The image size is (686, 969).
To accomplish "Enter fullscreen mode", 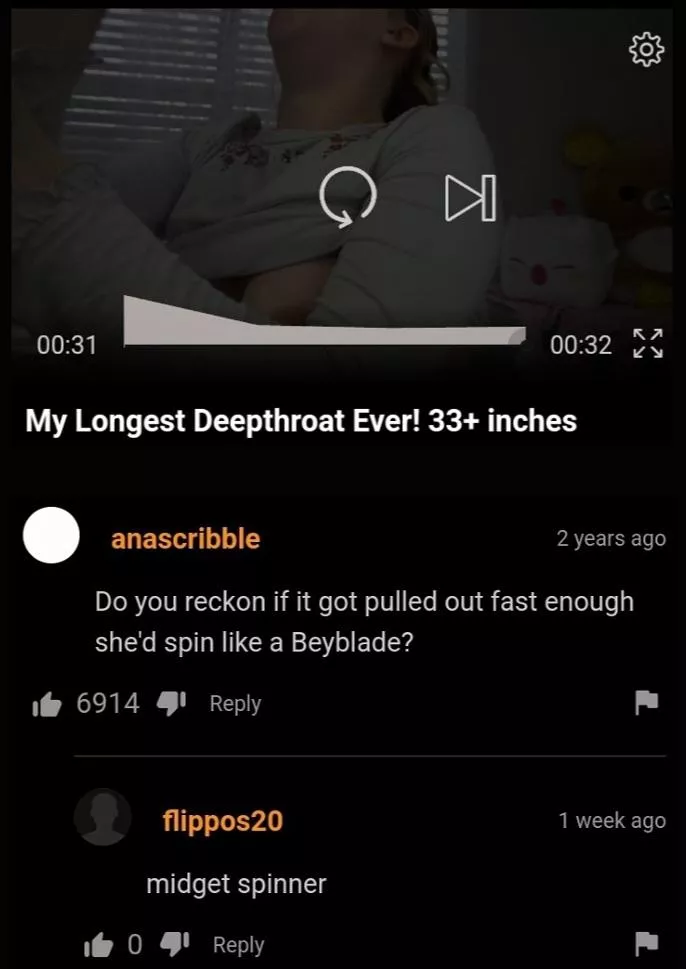I will (x=649, y=345).
